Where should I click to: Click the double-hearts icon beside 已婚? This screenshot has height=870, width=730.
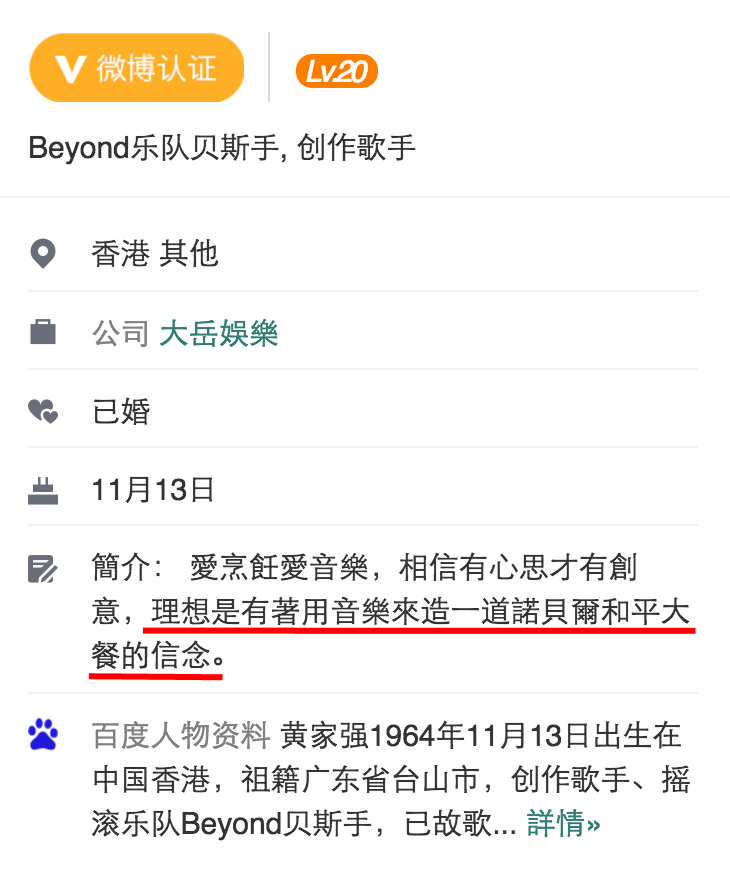tap(42, 411)
